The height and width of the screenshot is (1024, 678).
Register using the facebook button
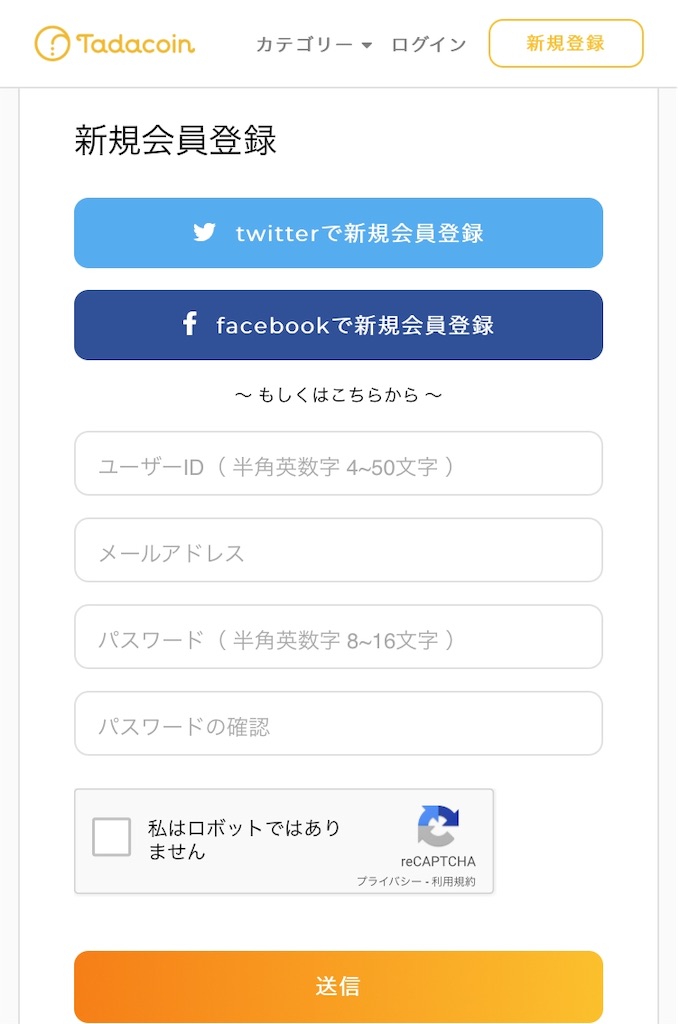tap(338, 325)
